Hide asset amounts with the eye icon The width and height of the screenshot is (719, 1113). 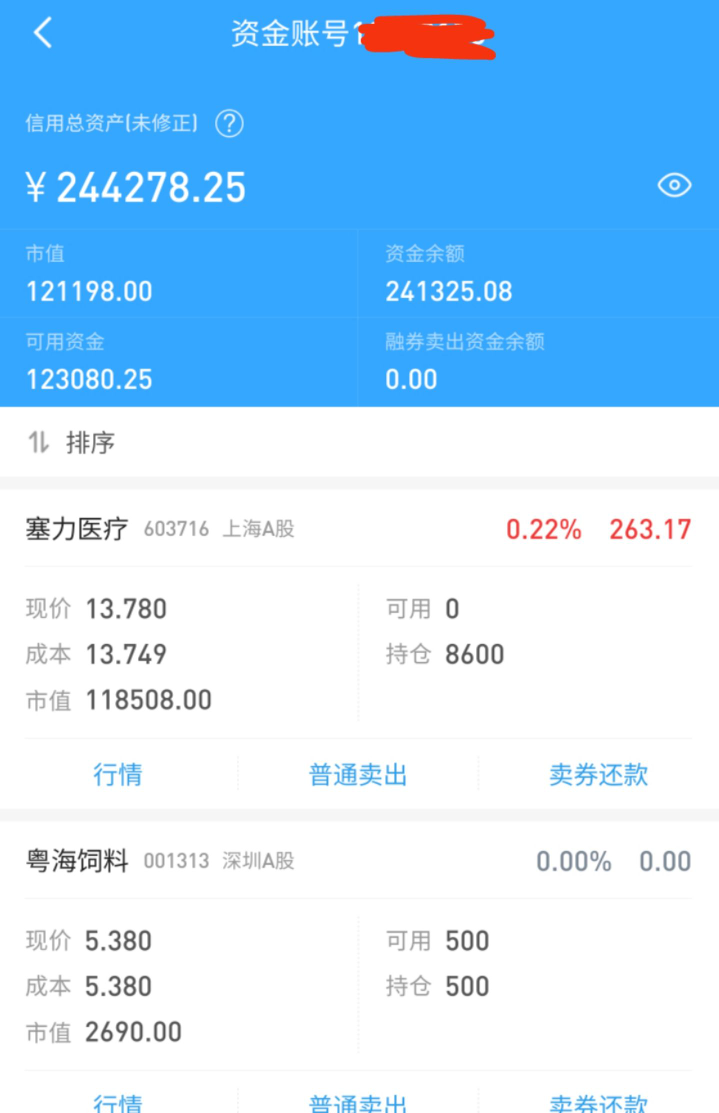pyautogui.click(x=673, y=186)
